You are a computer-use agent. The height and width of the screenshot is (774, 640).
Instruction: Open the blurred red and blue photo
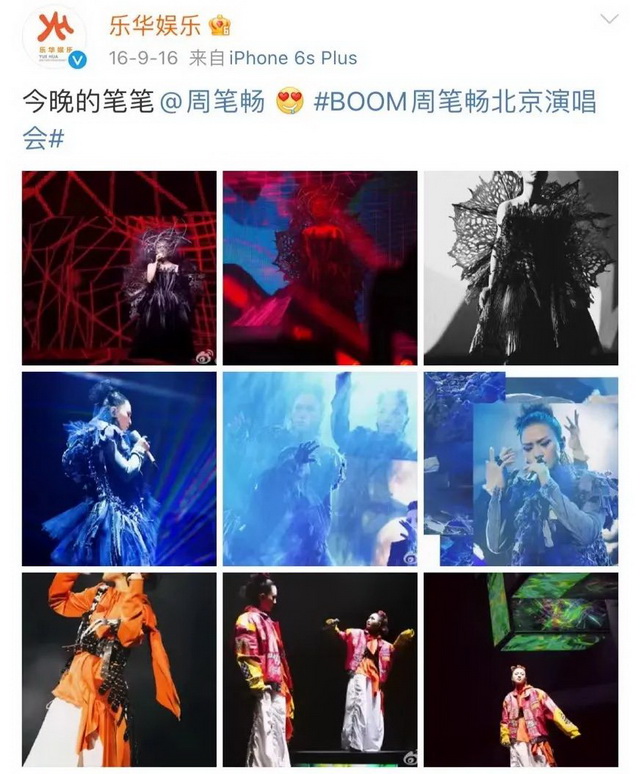pos(320,267)
